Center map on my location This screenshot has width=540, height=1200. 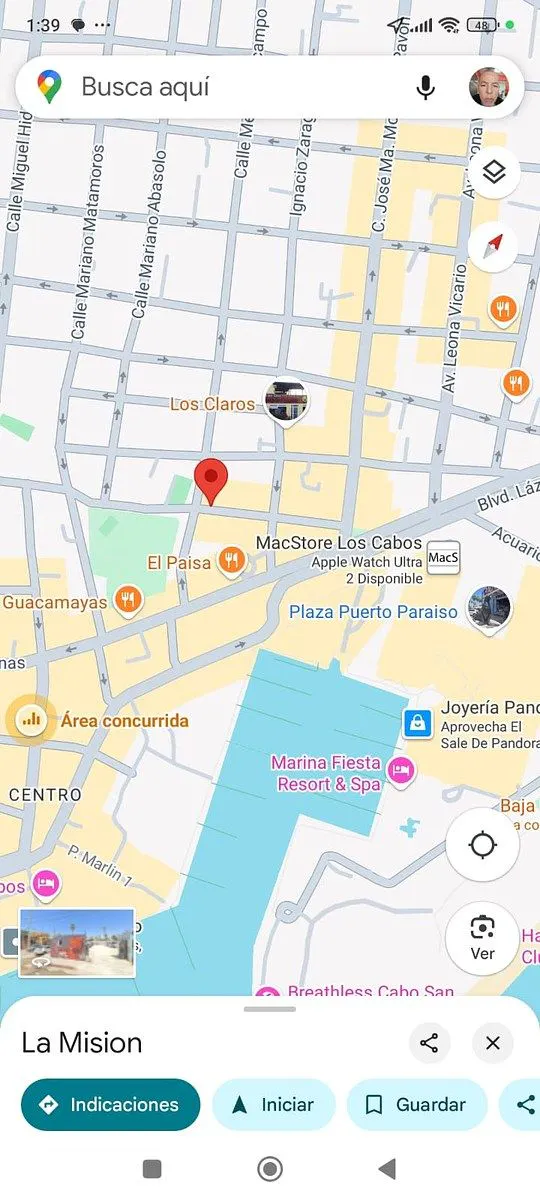pyautogui.click(x=483, y=845)
